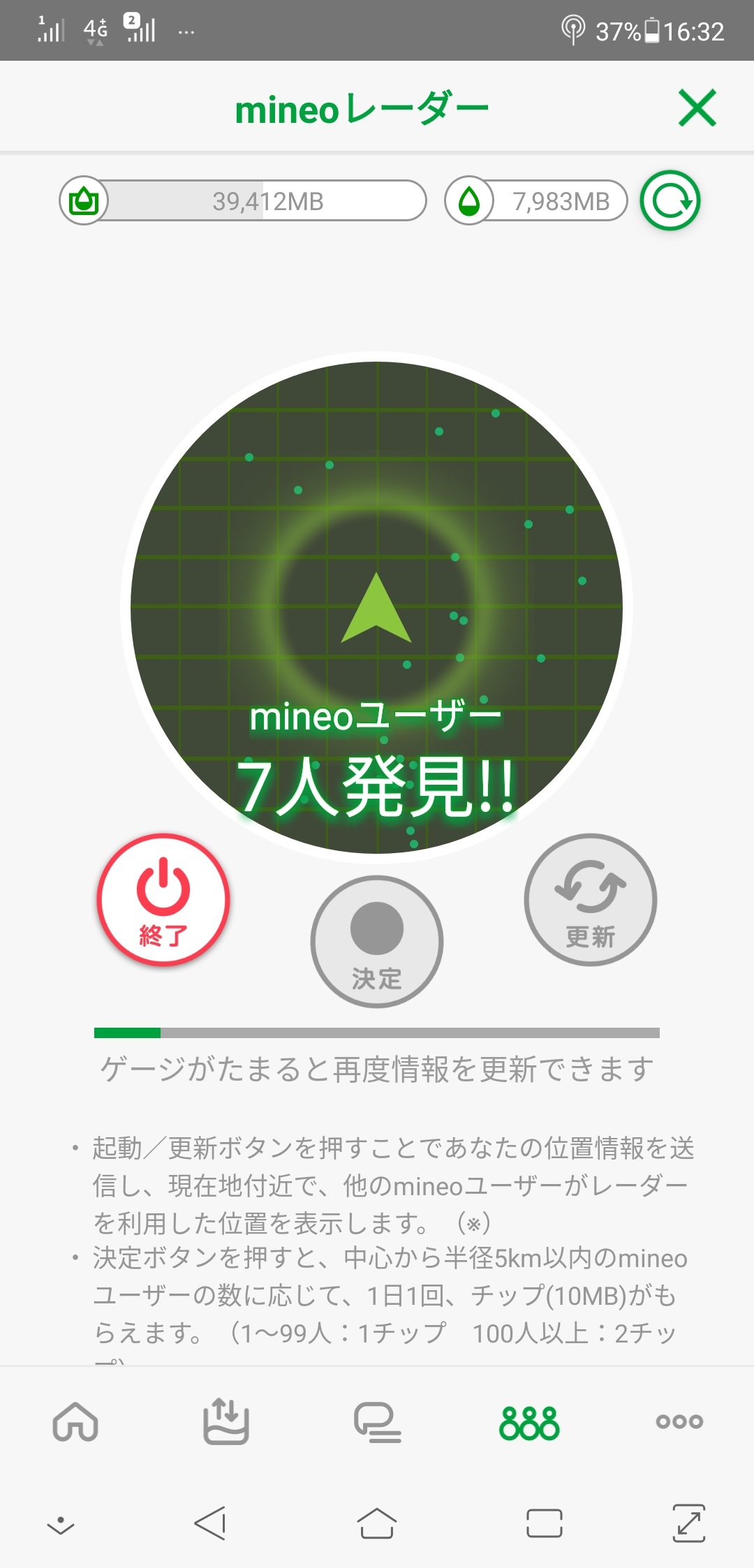754x1568 pixels.
Task: Open the three-circles more tab
Action: (x=679, y=1421)
